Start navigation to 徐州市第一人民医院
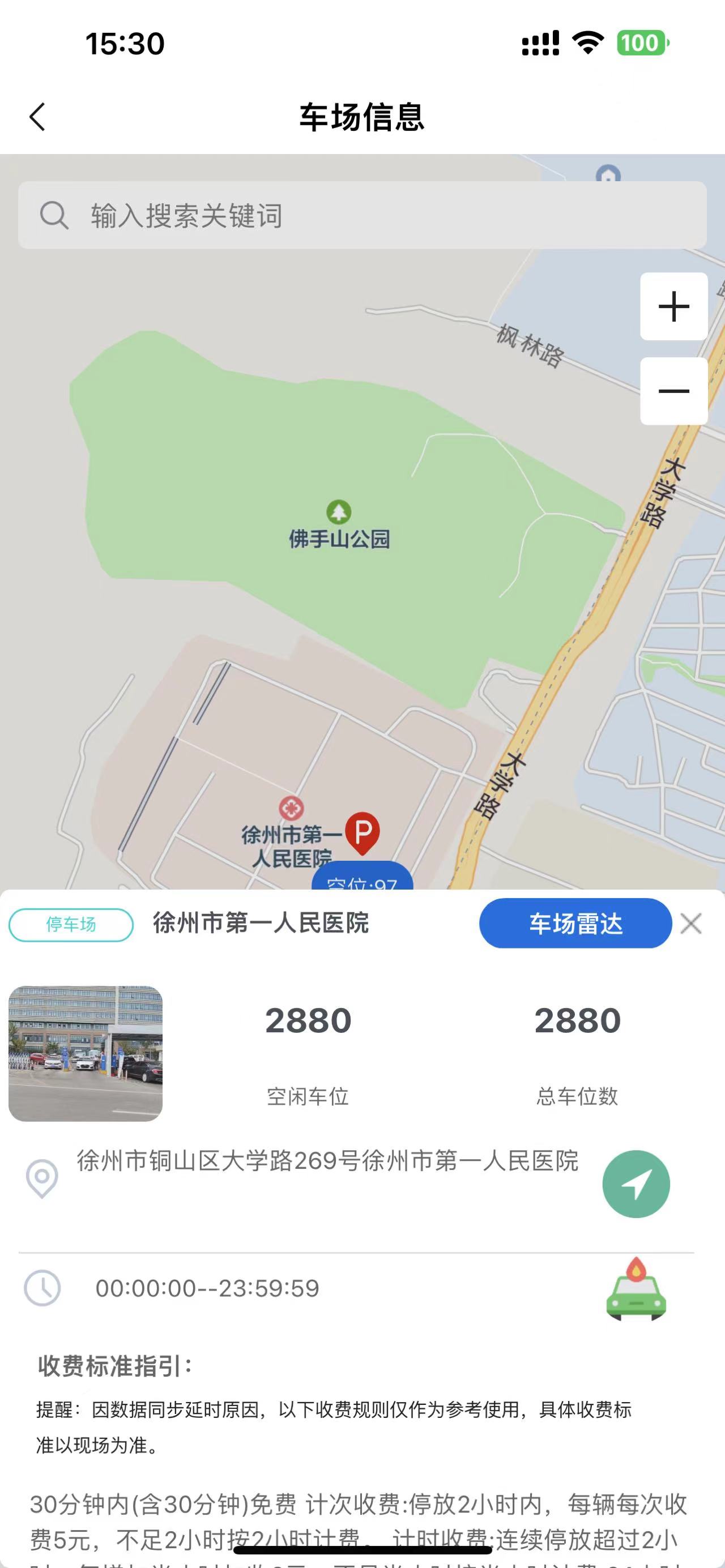 pyautogui.click(x=636, y=1184)
